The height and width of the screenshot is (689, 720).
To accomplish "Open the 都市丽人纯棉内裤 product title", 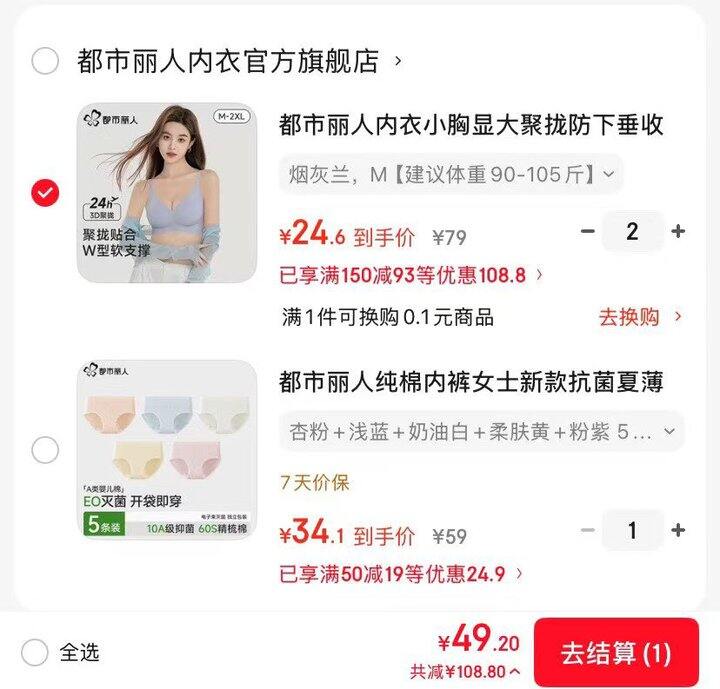I will point(471,382).
